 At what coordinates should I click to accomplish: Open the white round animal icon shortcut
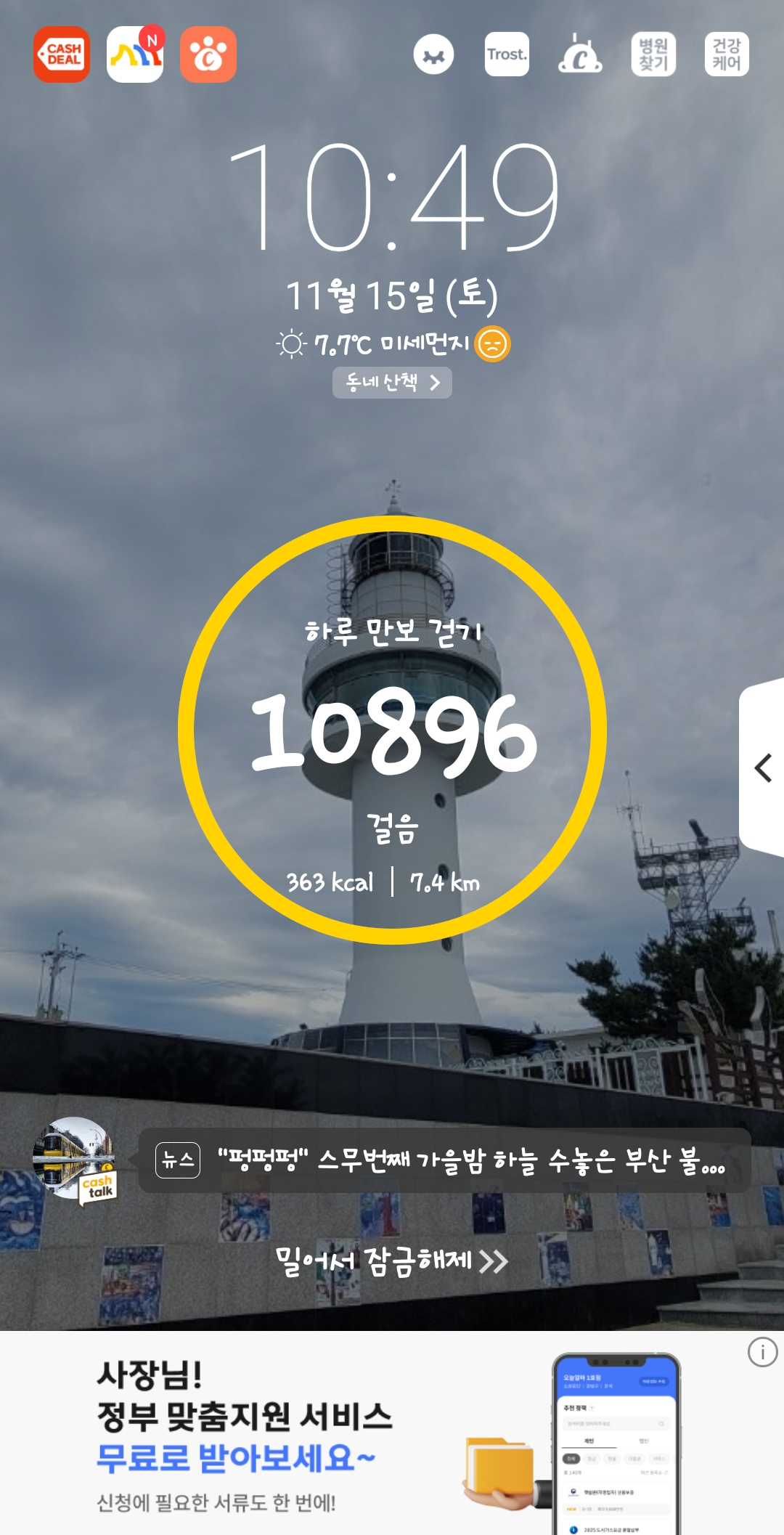(434, 54)
